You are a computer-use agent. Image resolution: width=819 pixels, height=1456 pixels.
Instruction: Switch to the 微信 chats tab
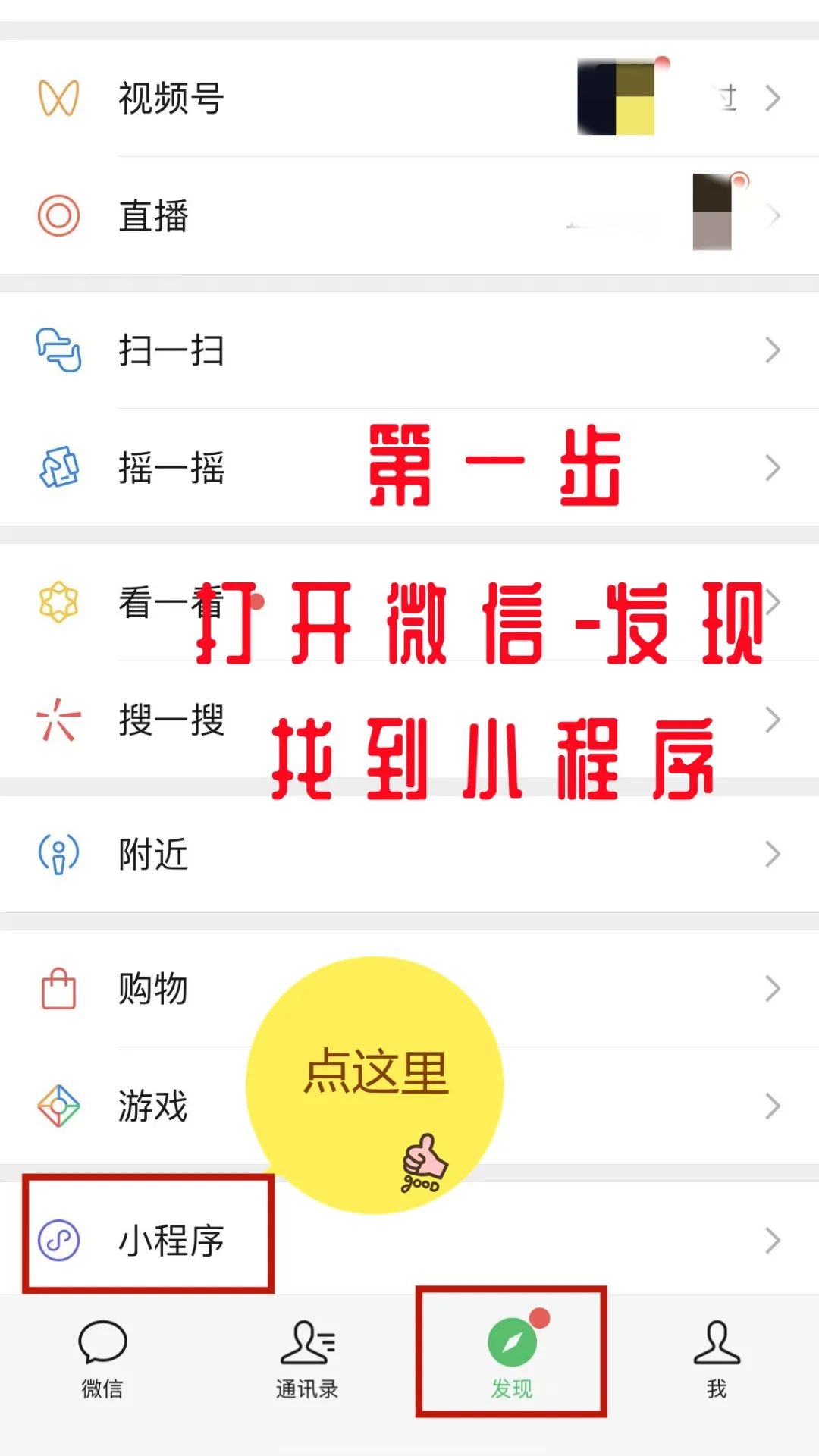click(102, 1359)
